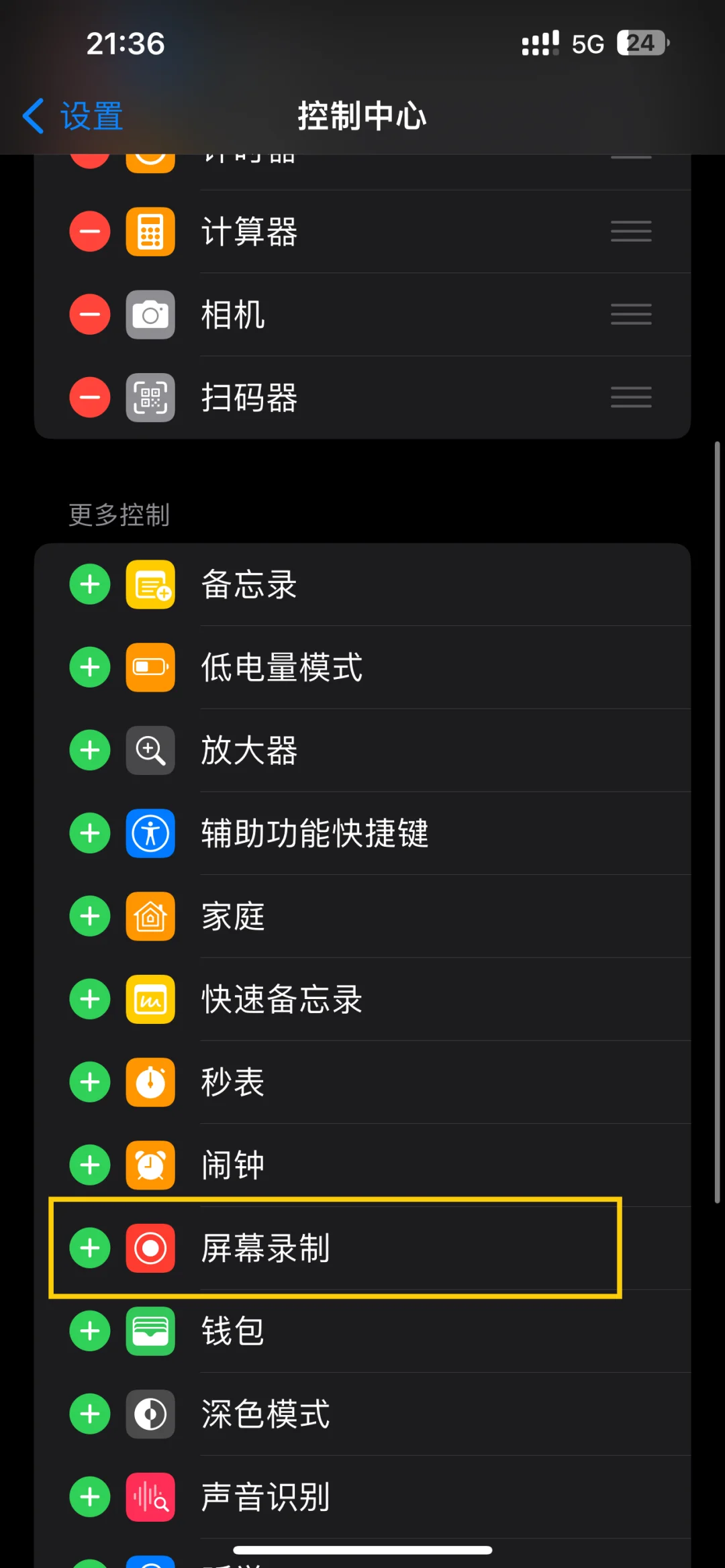Image resolution: width=725 pixels, height=1568 pixels.
Task: Tap the Magnifier (放大器) icon
Action: (150, 750)
